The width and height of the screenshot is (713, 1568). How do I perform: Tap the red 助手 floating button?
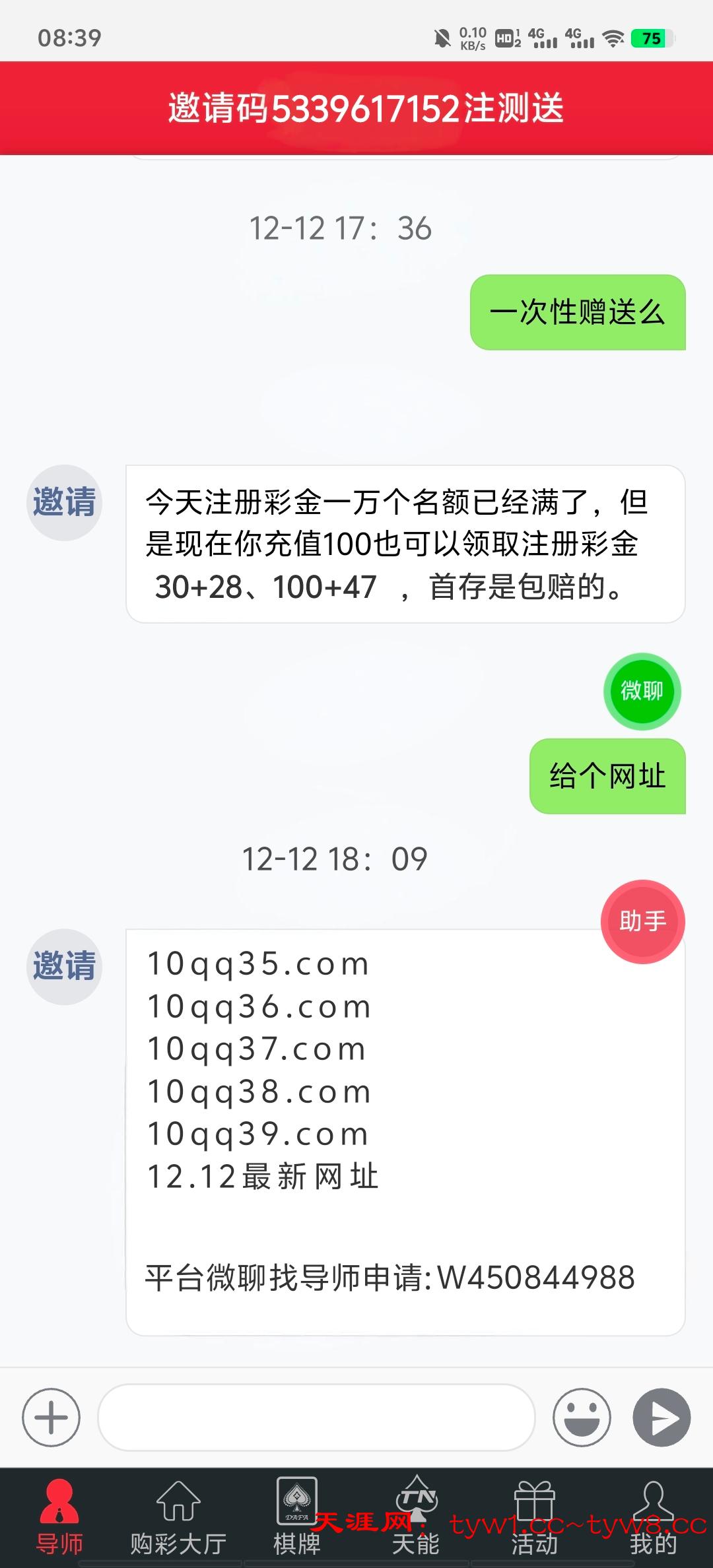pyautogui.click(x=642, y=921)
